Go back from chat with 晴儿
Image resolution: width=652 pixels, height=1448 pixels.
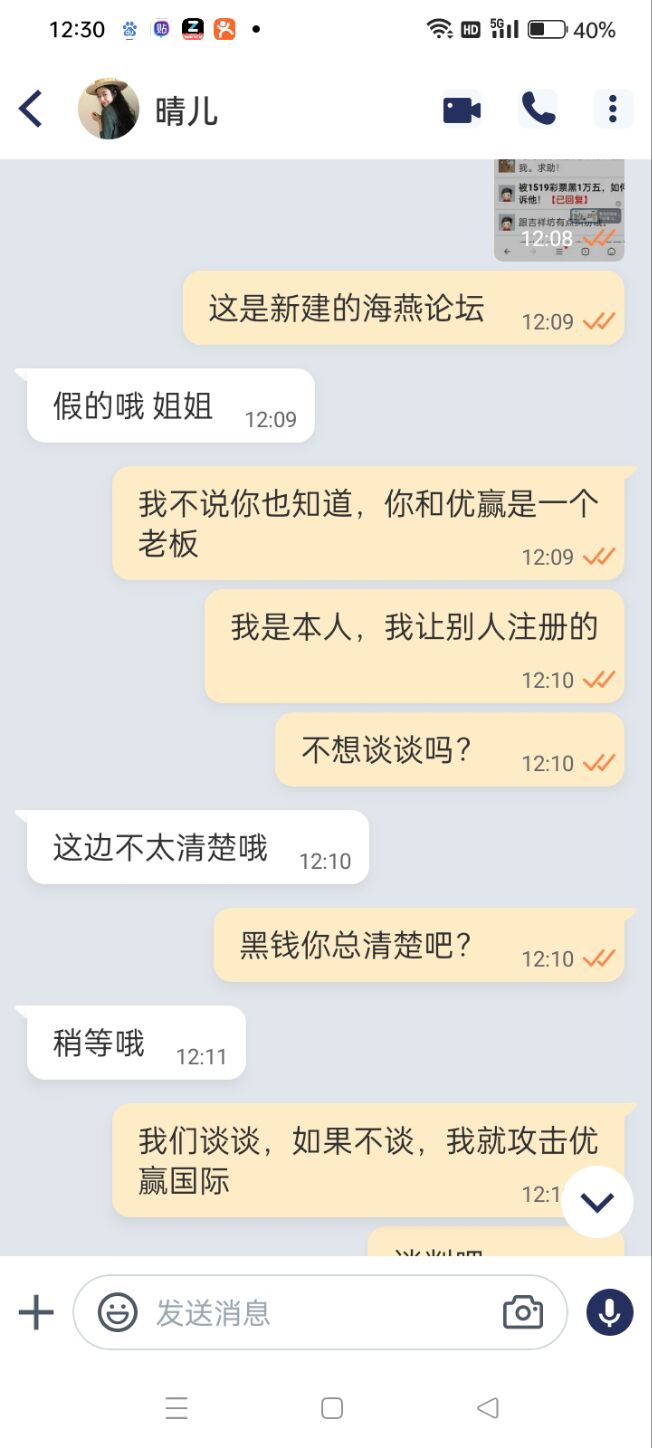(32, 109)
